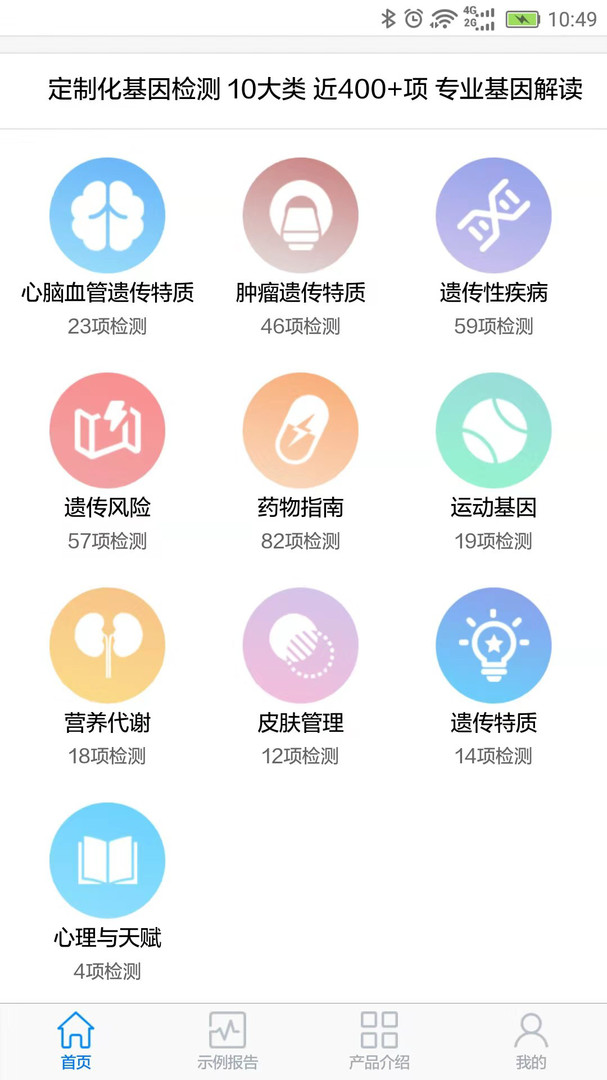
Task: Tap the 营养代谢 category icon
Action: (x=107, y=645)
